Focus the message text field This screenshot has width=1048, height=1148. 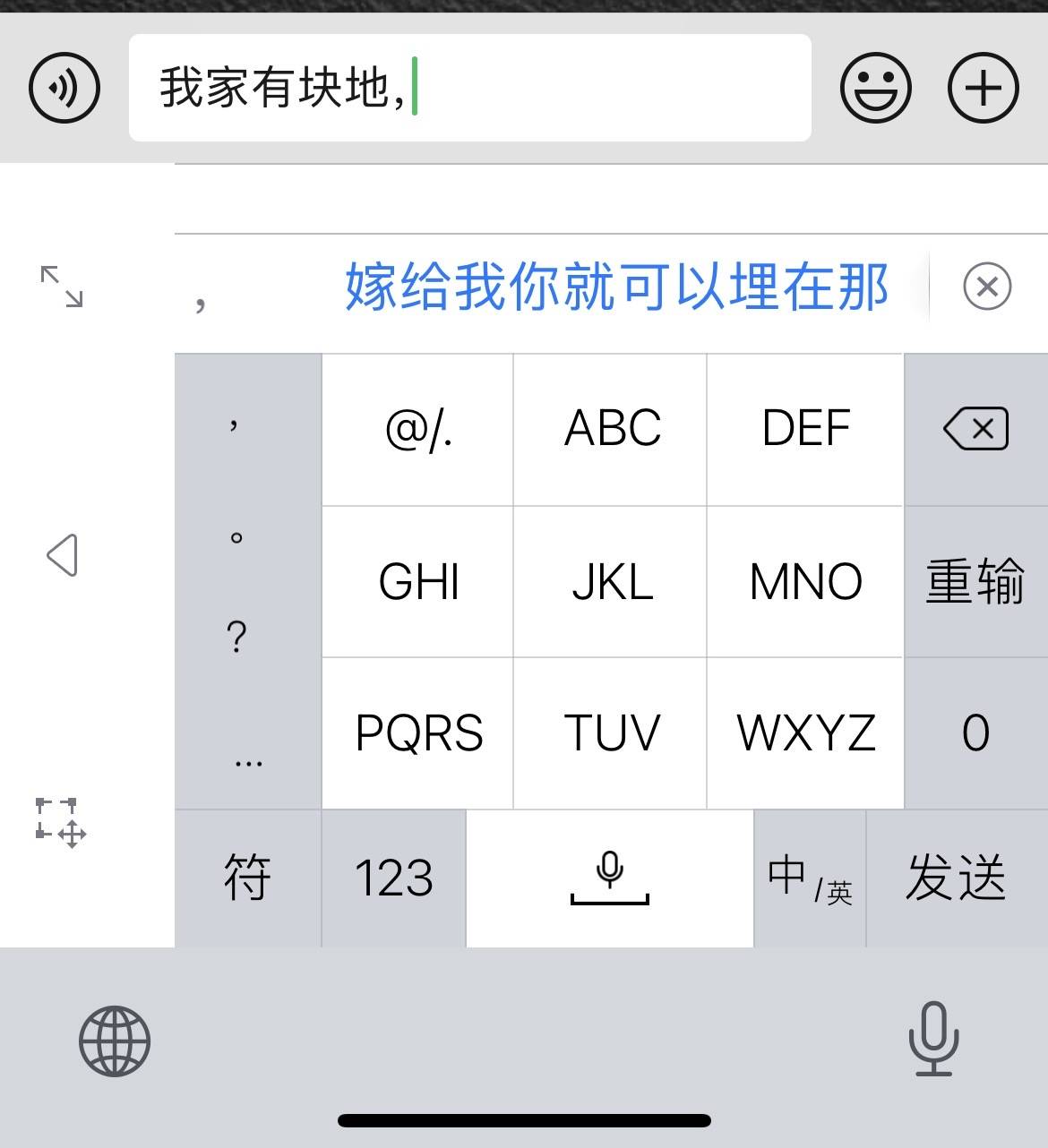click(469, 88)
